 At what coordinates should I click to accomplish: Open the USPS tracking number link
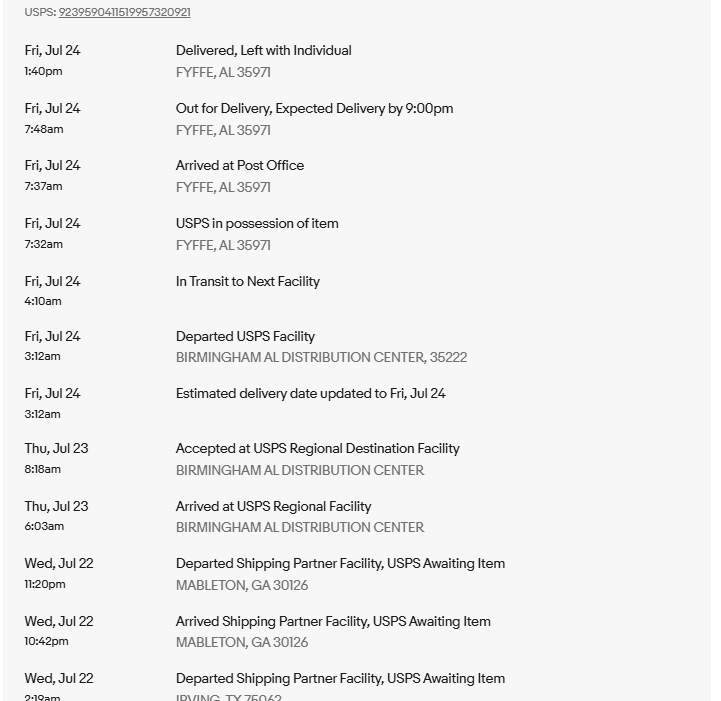(x=125, y=12)
